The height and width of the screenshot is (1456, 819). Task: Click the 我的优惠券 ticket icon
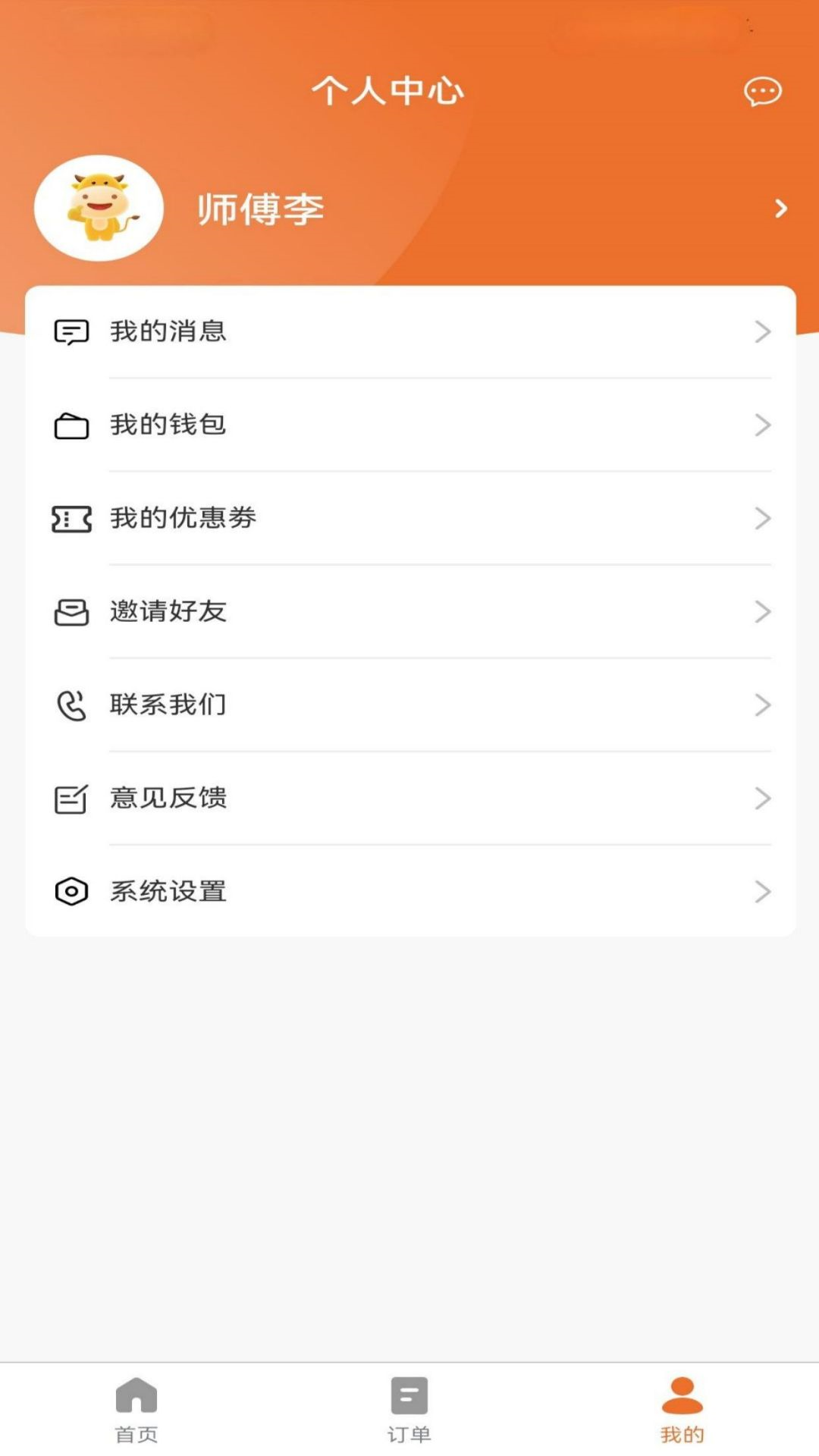click(x=72, y=519)
